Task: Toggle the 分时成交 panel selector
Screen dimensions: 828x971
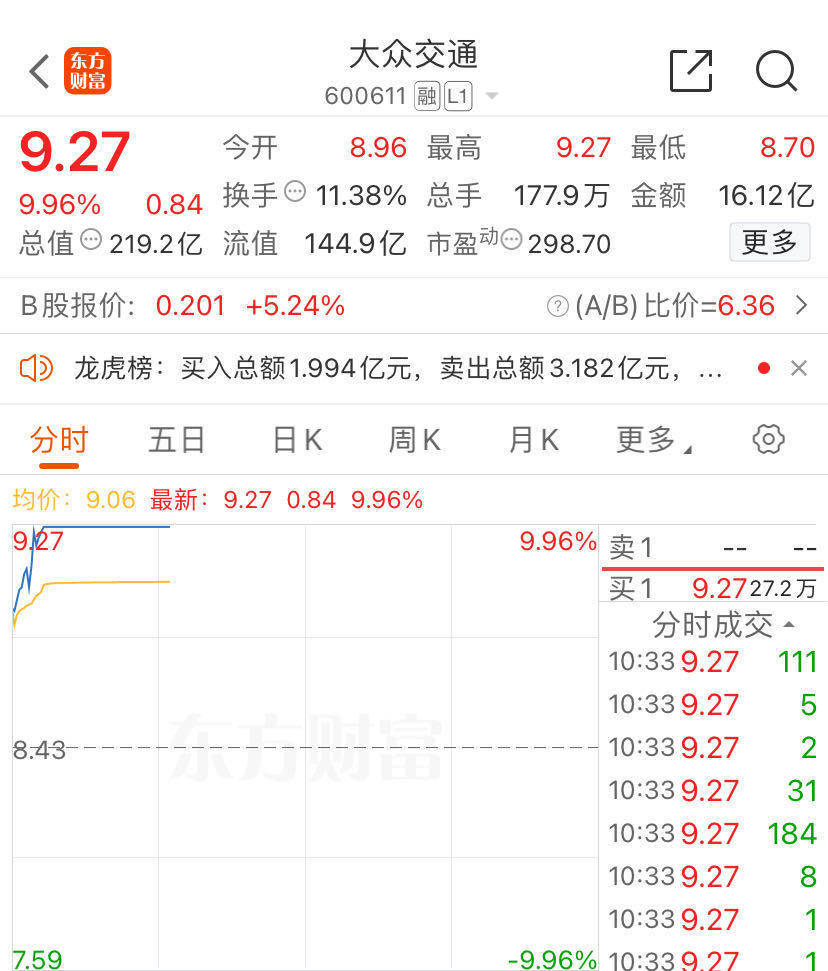Action: (x=723, y=625)
